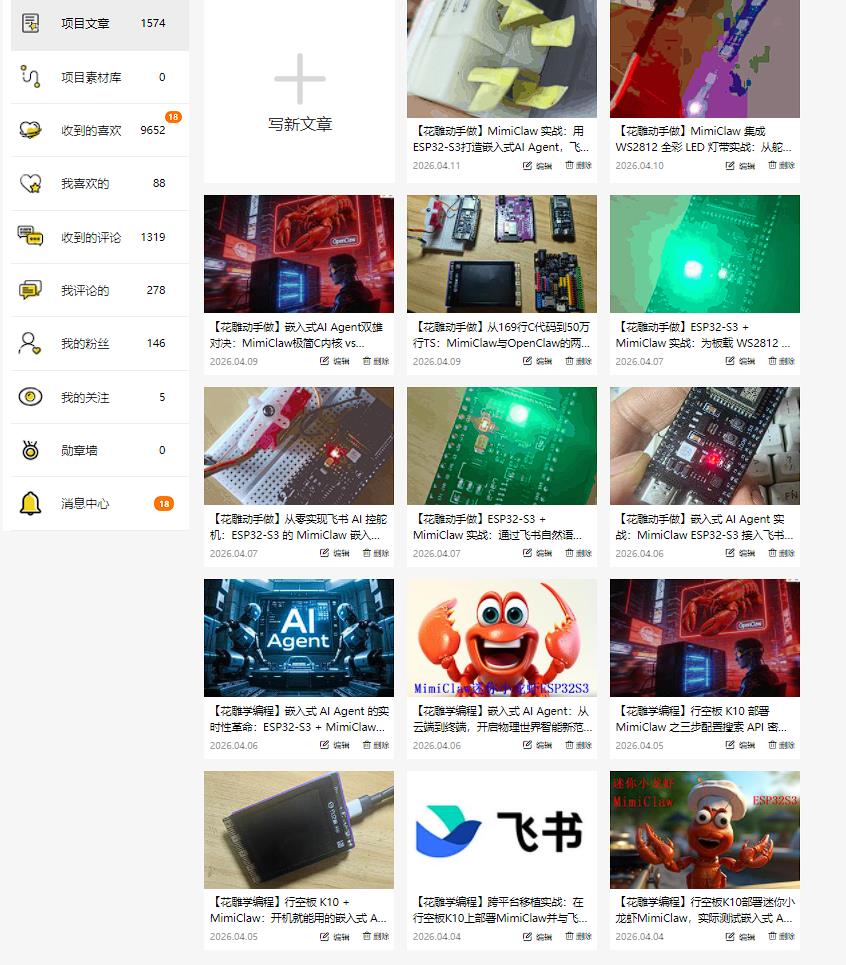Click the trash icon on the 飞书 logo article

[580, 938]
